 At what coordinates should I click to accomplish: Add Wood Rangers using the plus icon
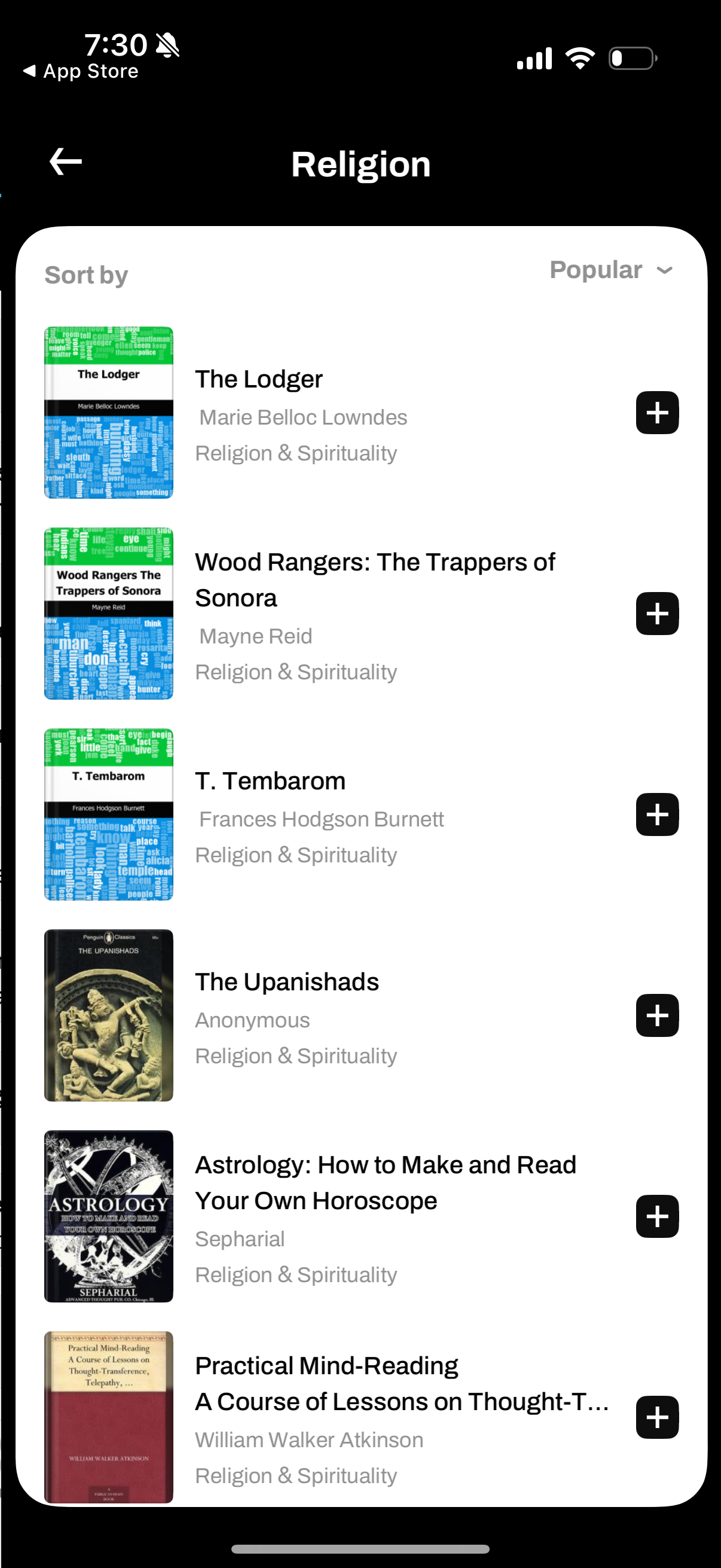point(656,614)
